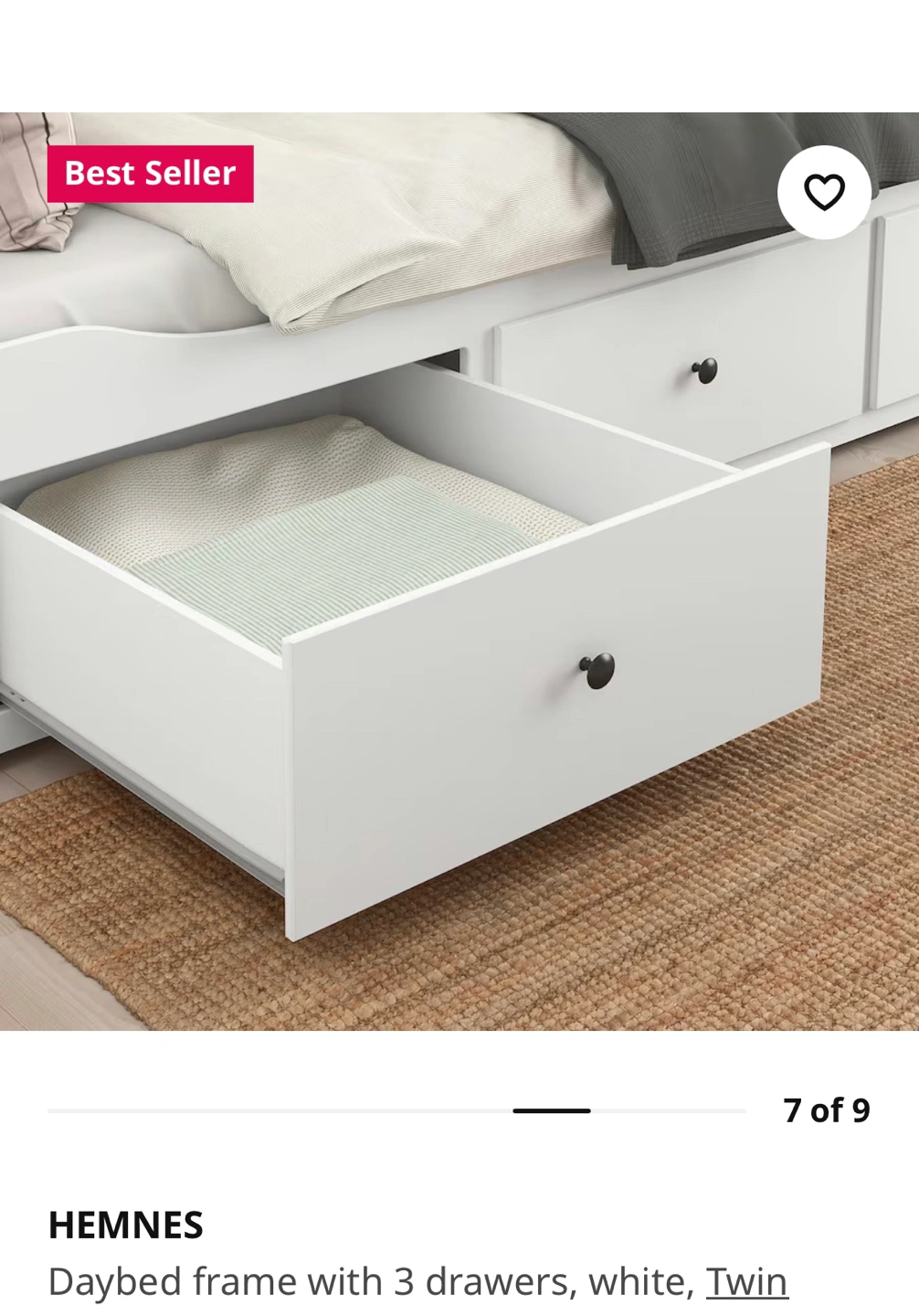The image size is (919, 1316).
Task: Open the Twin size link
Action: tap(746, 1281)
